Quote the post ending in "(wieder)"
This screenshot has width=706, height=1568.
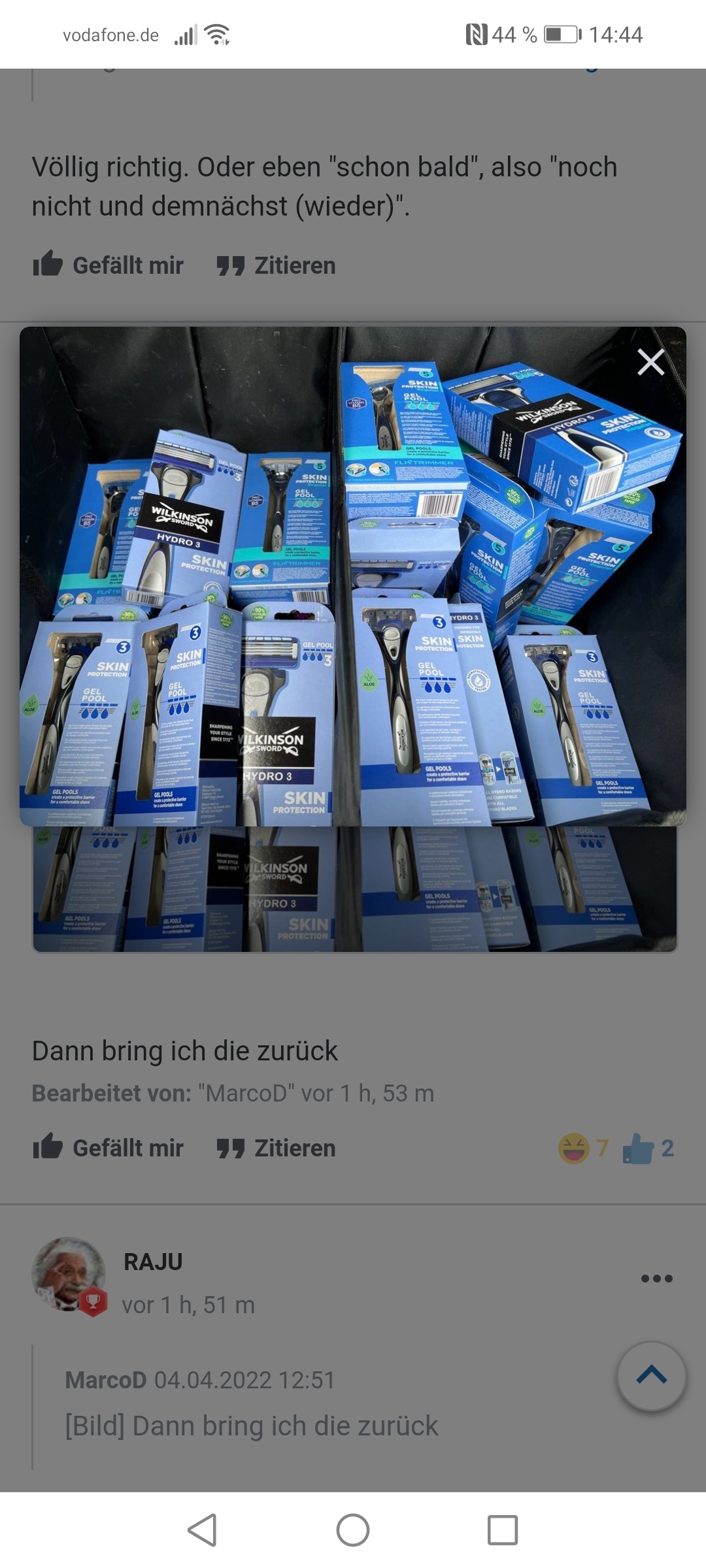[276, 265]
